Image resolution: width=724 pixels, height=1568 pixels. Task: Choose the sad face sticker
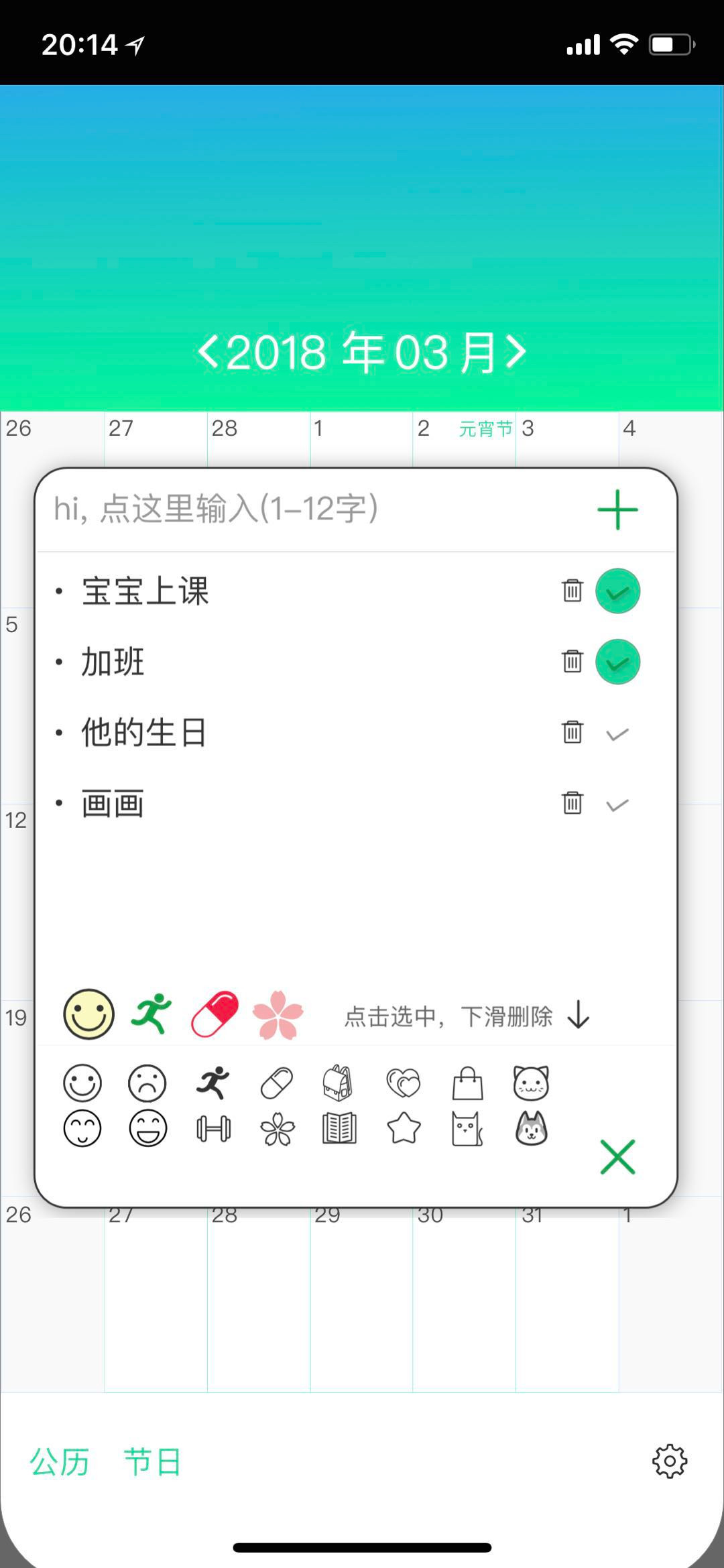pyautogui.click(x=147, y=1083)
